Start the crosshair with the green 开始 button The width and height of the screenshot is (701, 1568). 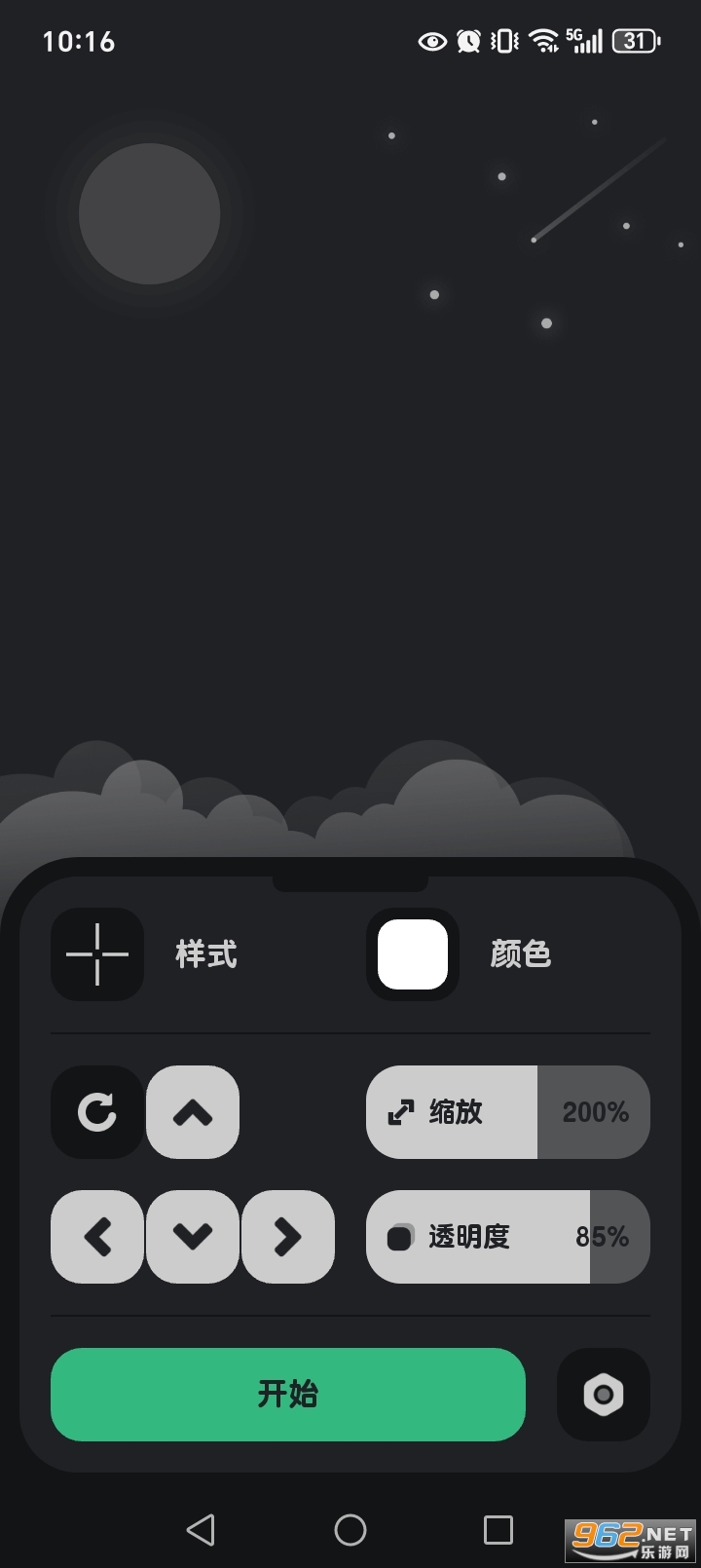pos(288,1395)
